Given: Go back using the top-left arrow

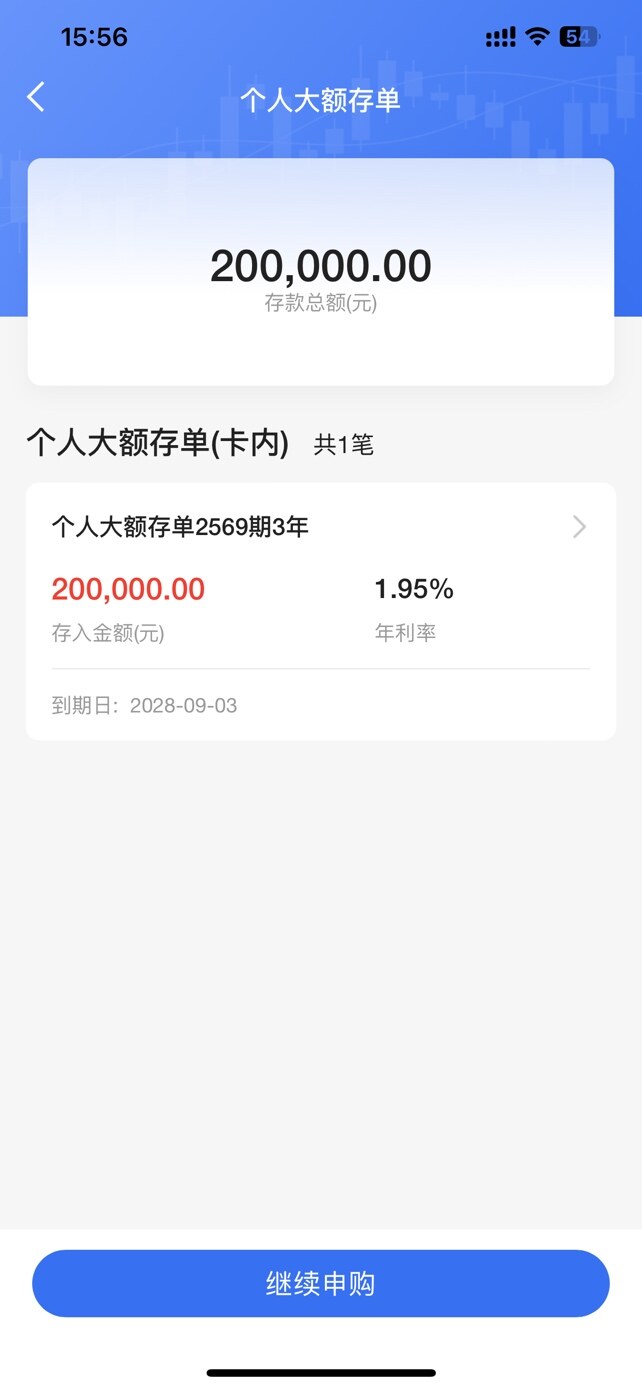Looking at the screenshot, I should (36, 98).
